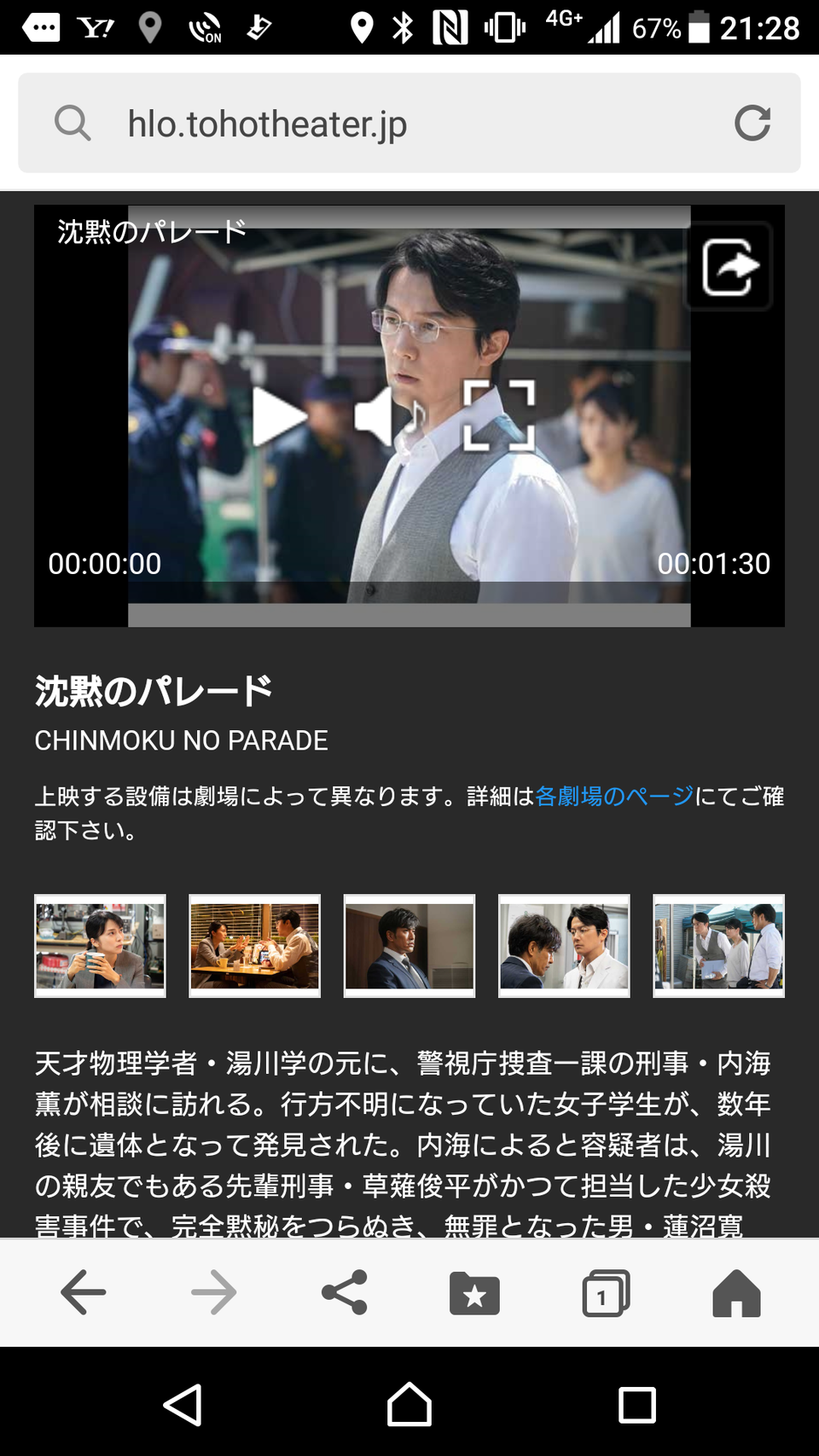Open still of man in dark suit
This screenshot has width=819, height=1456.
(x=409, y=946)
